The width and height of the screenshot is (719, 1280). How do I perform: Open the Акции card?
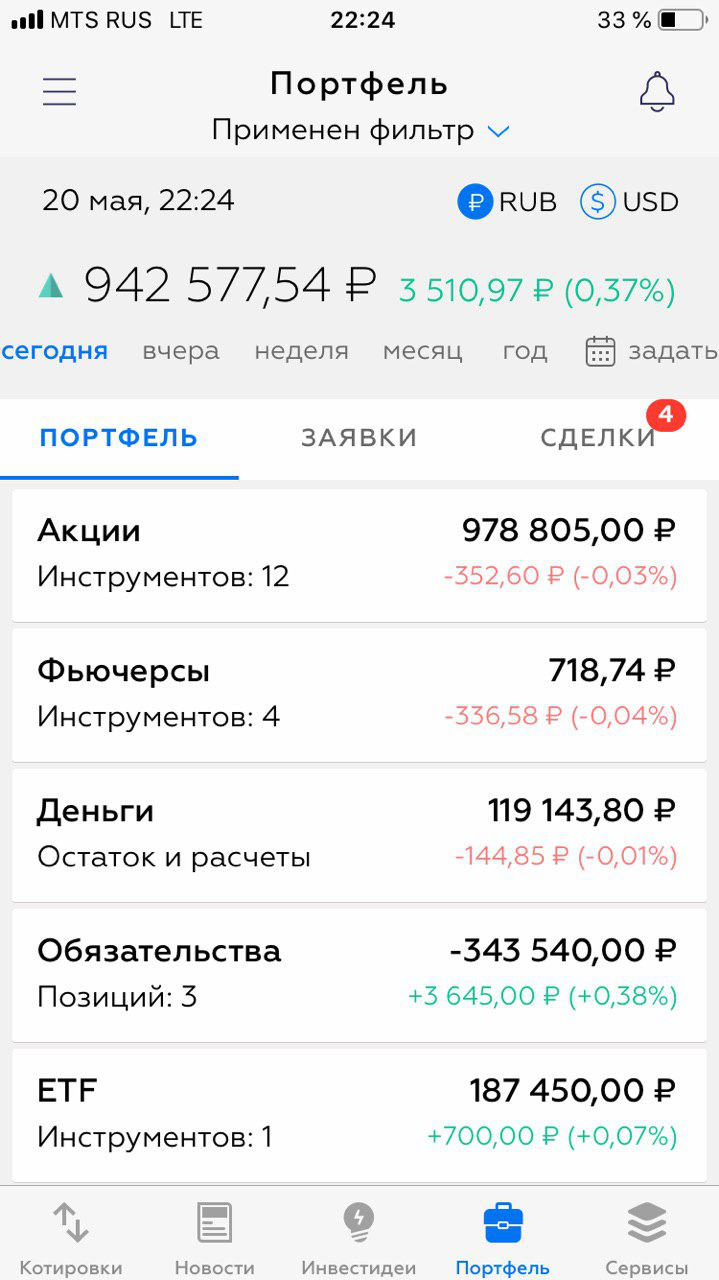point(359,554)
